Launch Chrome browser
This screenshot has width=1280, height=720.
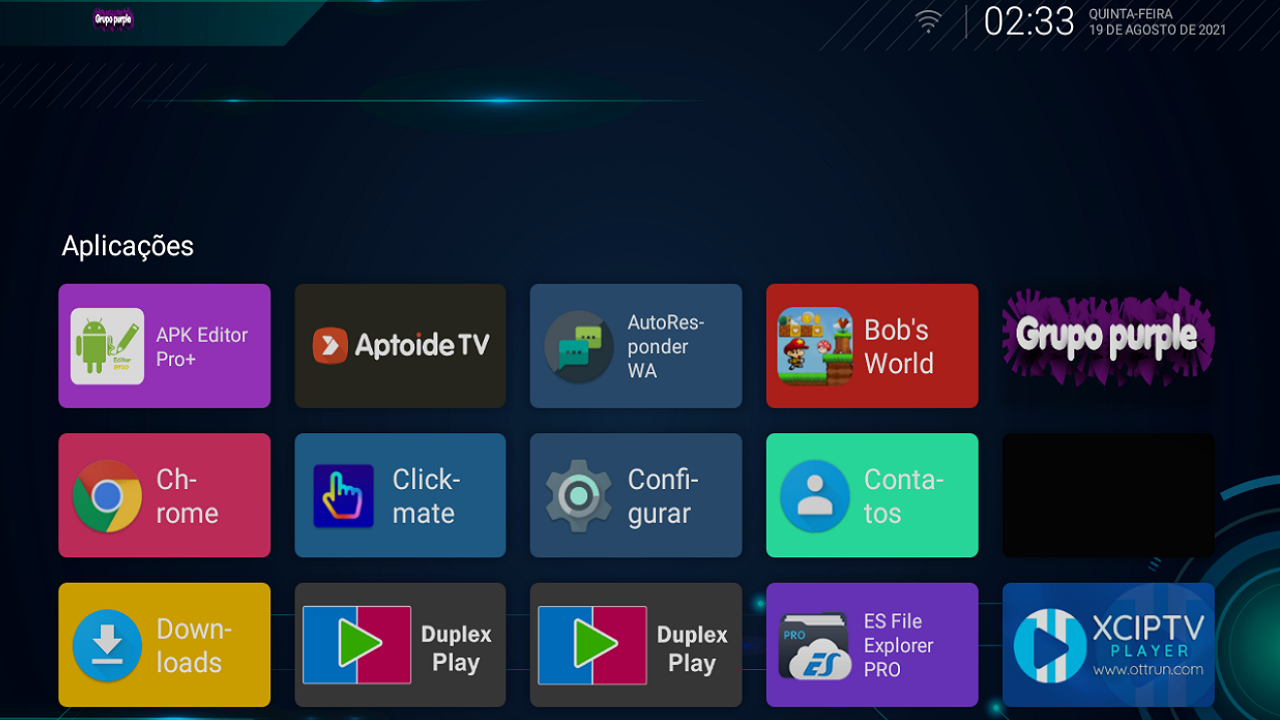pyautogui.click(x=164, y=495)
